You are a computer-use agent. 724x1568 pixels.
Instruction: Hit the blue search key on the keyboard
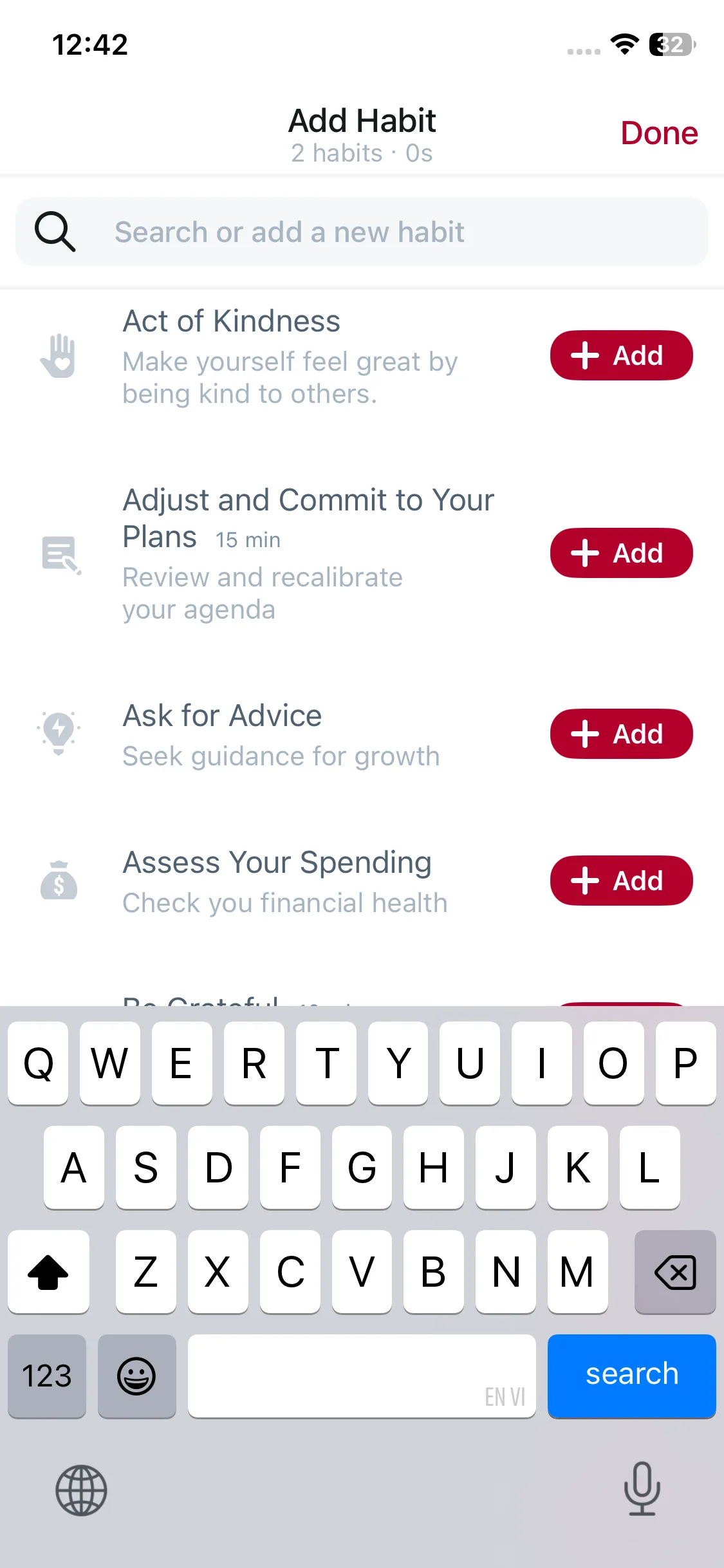(631, 1375)
